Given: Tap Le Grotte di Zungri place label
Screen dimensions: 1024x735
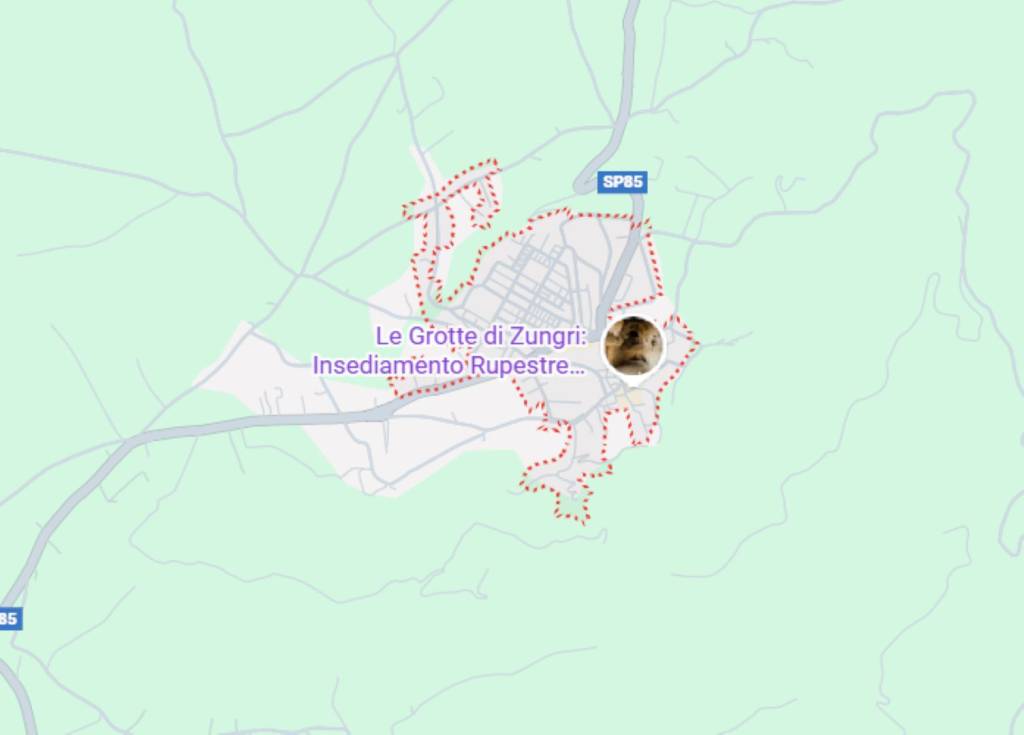Looking at the screenshot, I should (450, 351).
